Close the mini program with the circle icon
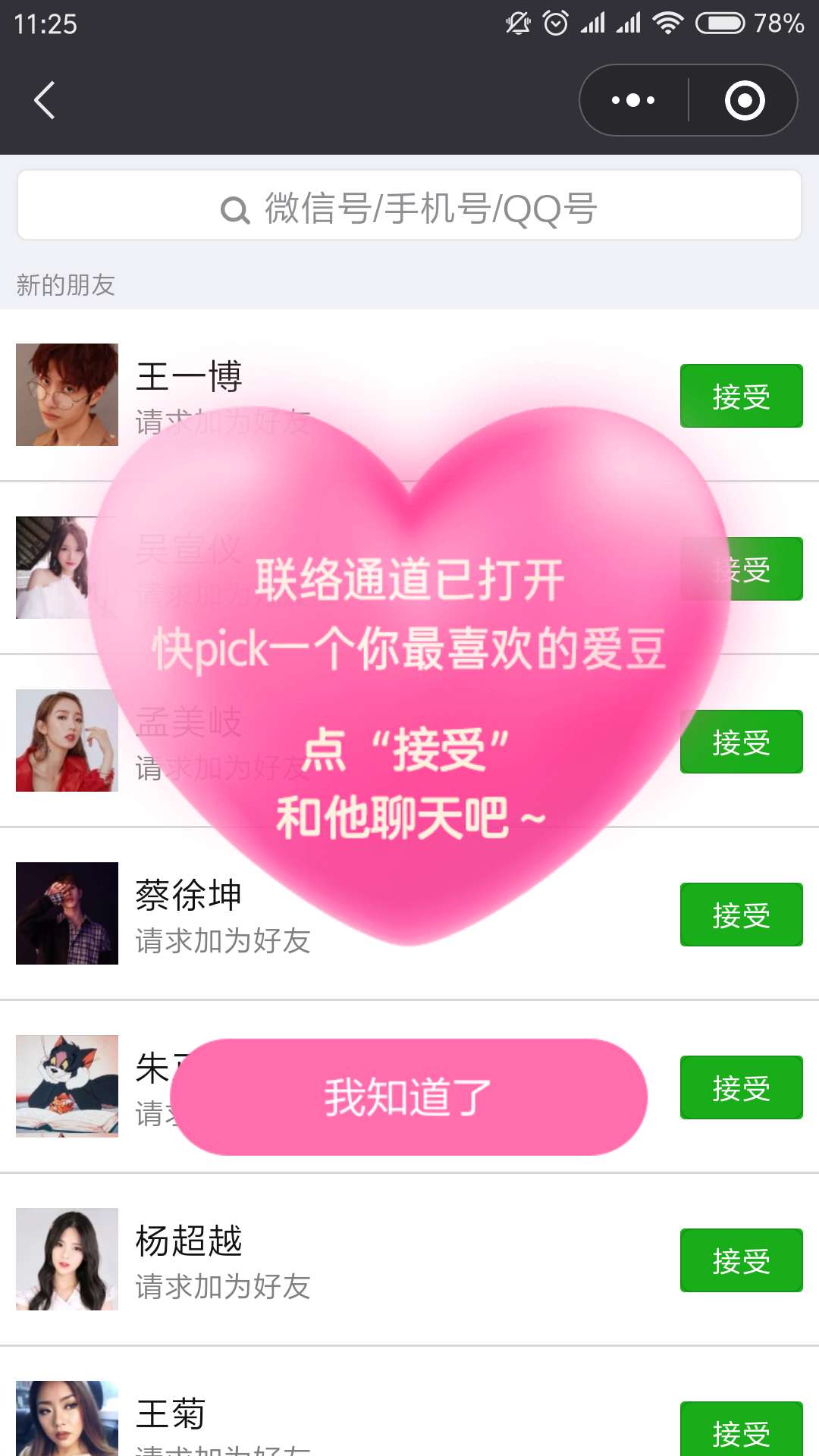 pos(744,100)
